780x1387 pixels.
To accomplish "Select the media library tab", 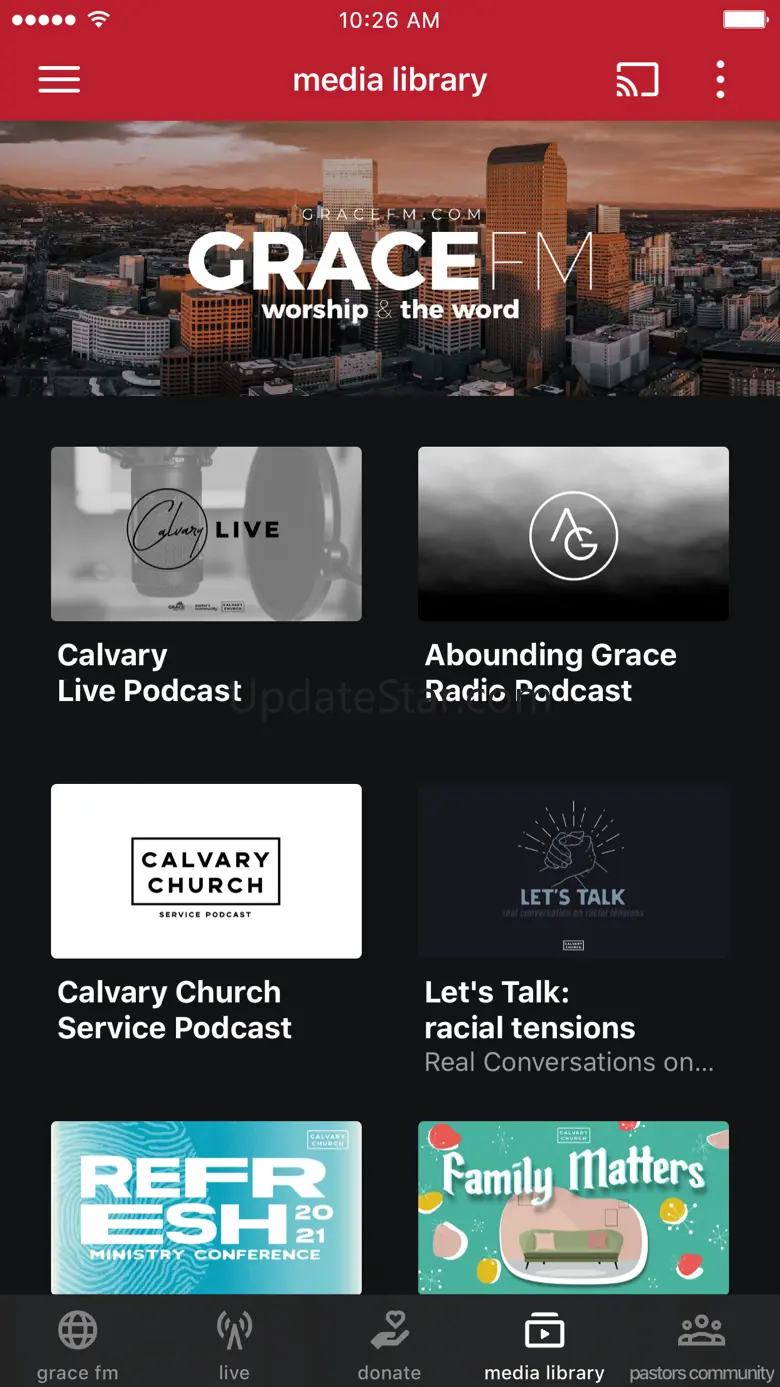I will pyautogui.click(x=545, y=1343).
